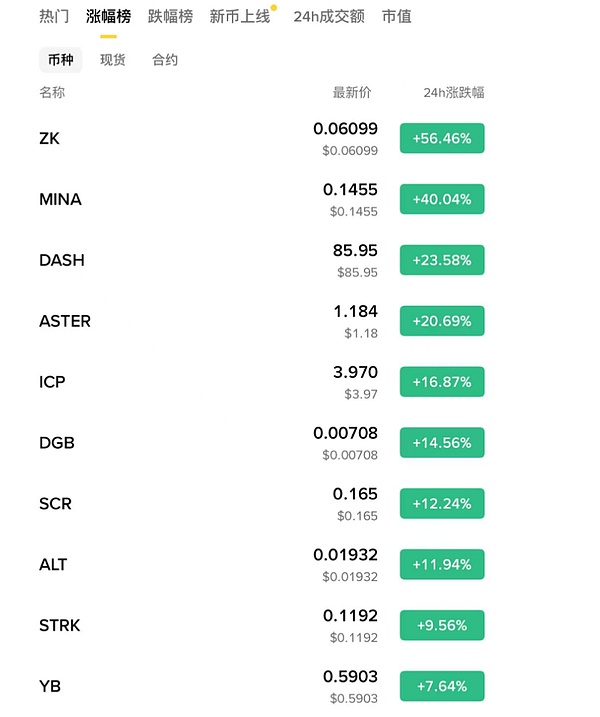Switch to the 热门 tab
The width and height of the screenshot is (600, 717).
point(54,16)
